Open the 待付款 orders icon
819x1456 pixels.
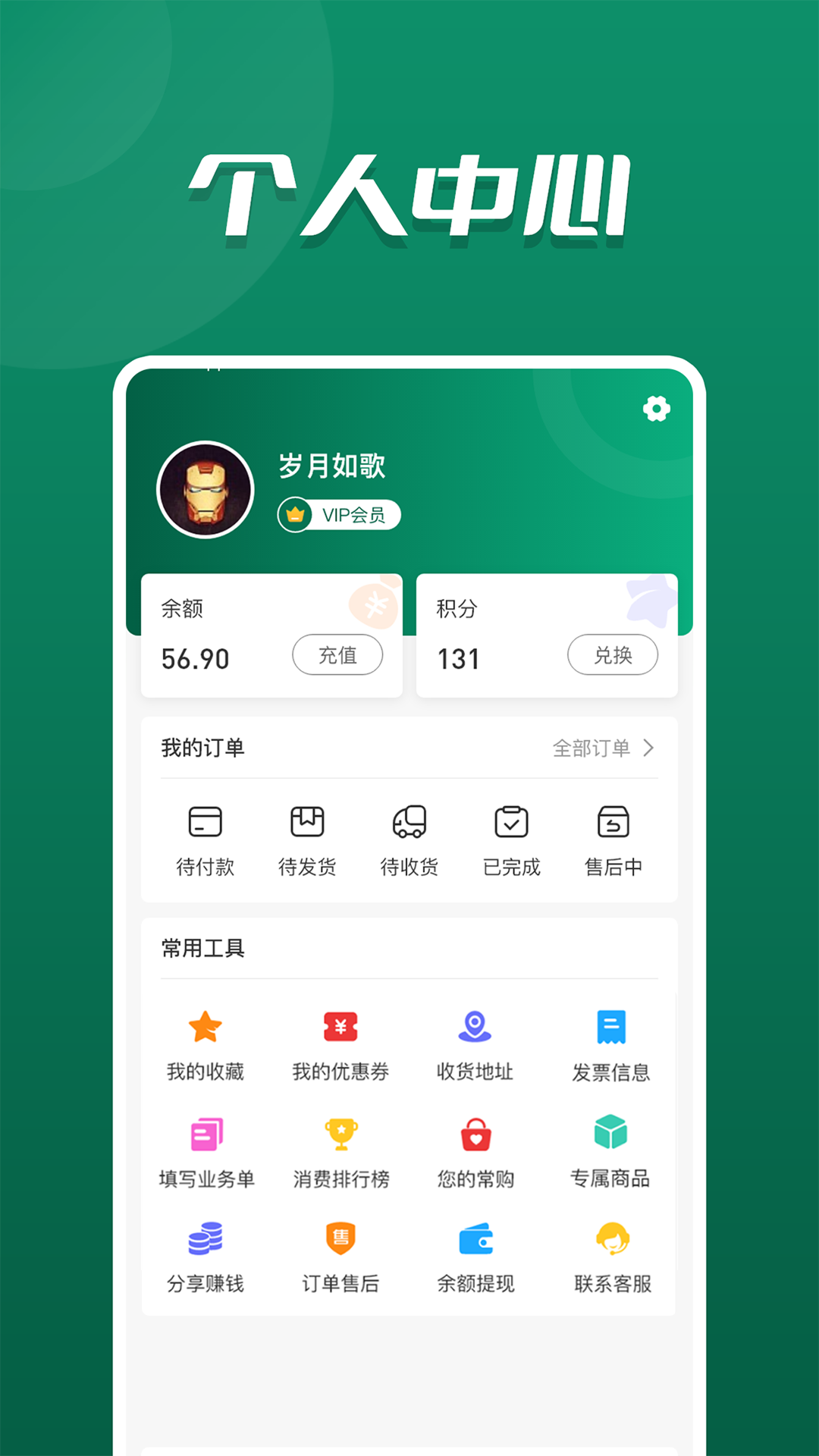click(x=205, y=821)
